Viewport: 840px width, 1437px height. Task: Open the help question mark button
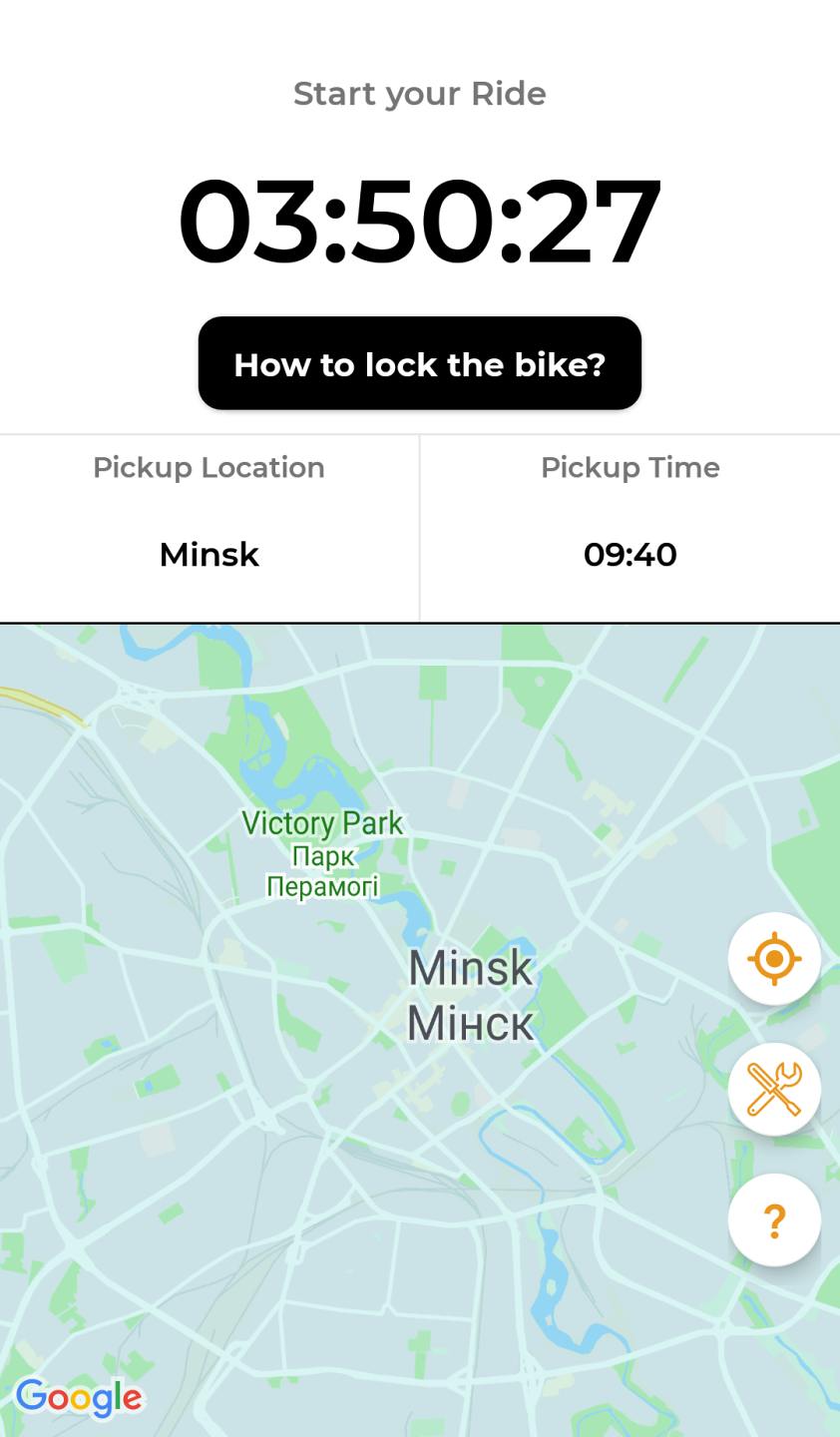point(774,1220)
